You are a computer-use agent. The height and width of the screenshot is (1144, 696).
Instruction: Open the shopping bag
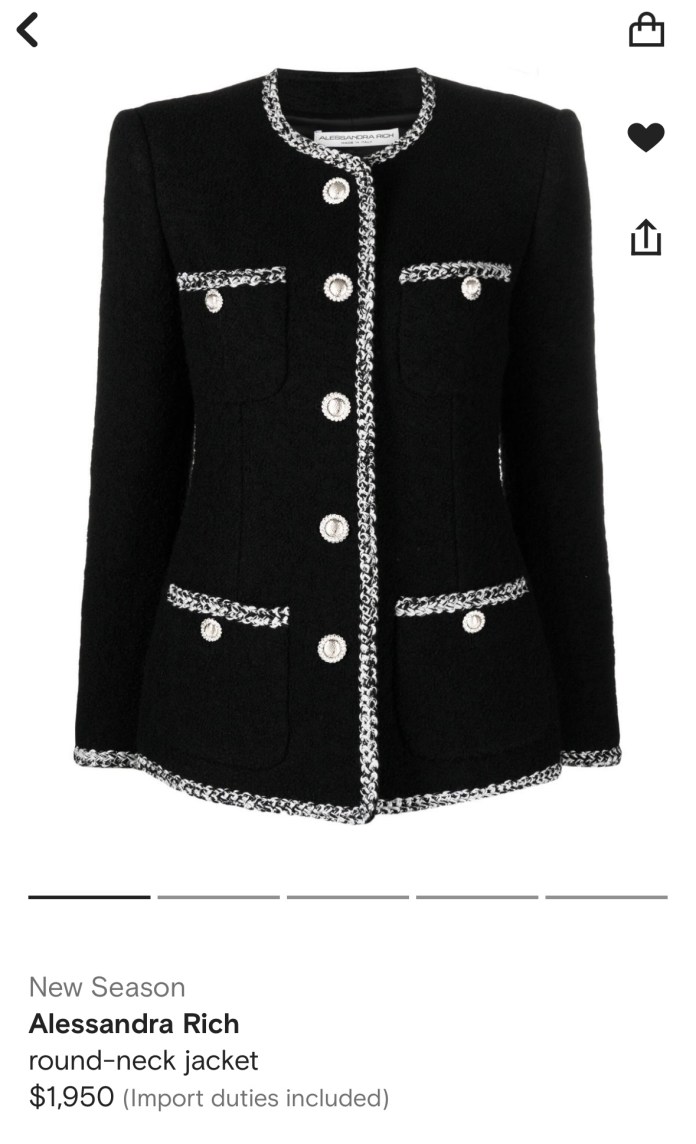point(646,30)
